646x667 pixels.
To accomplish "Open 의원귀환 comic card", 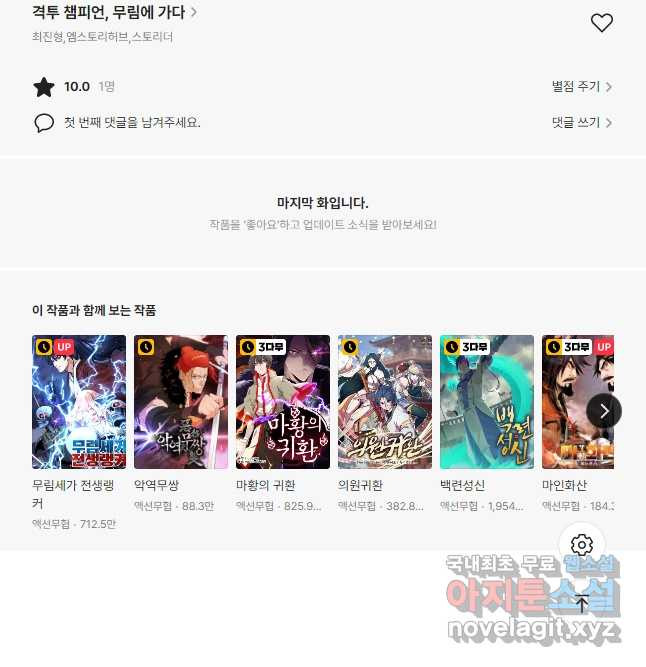I will 385,402.
